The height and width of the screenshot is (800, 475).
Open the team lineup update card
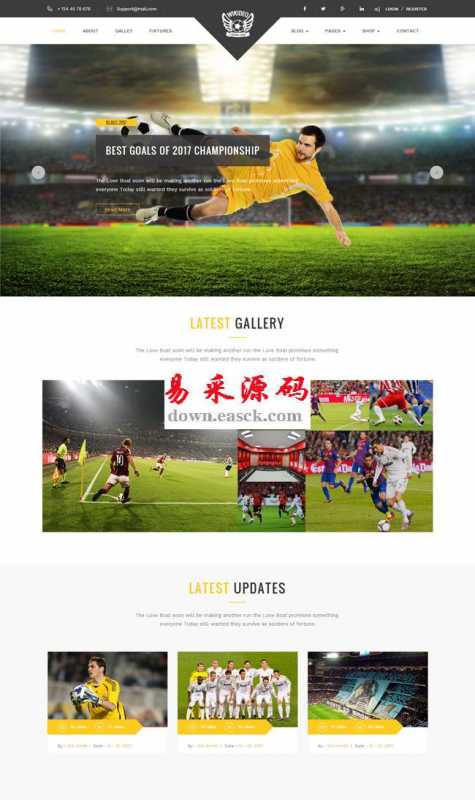coord(237,702)
